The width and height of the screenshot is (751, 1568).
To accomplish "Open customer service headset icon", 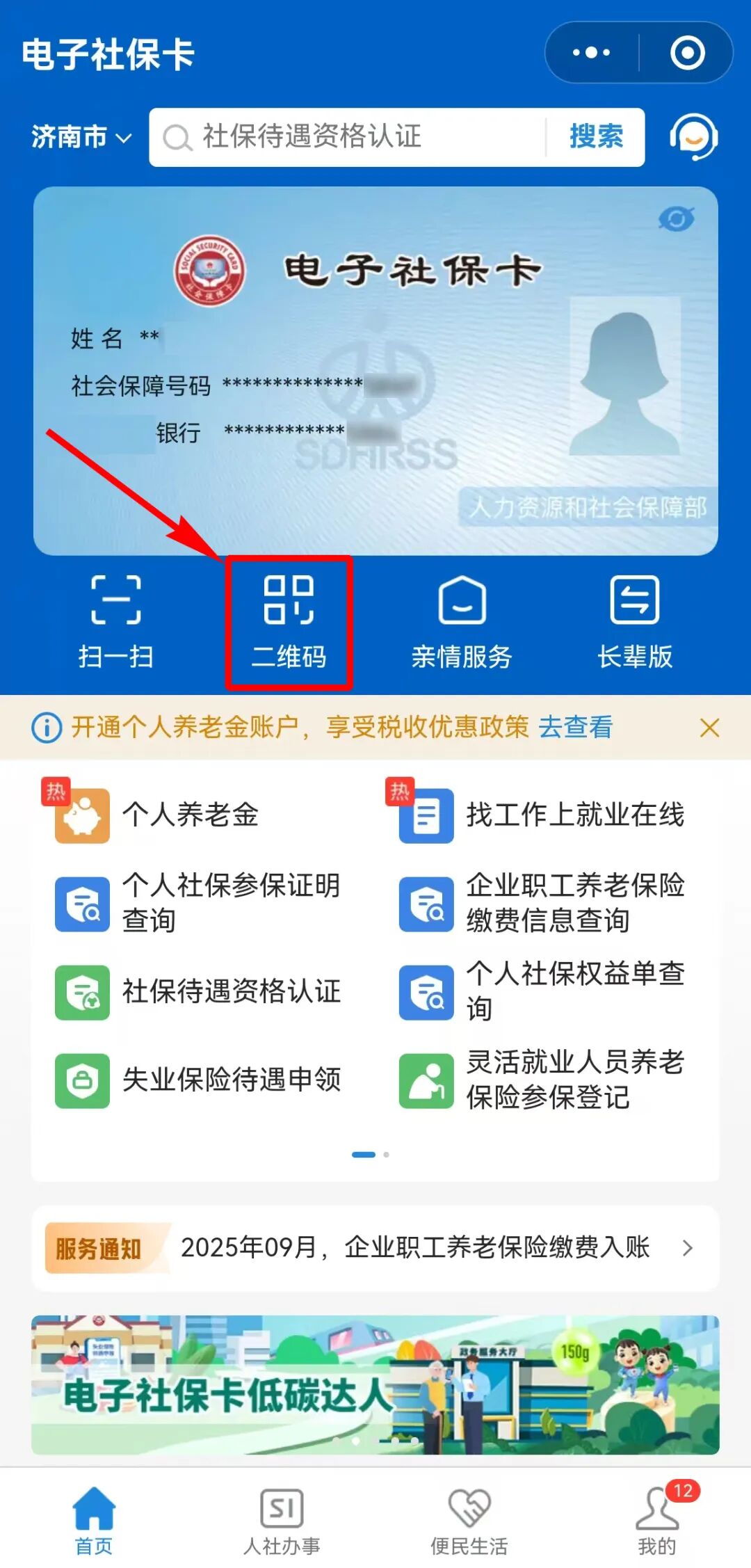I will coord(693,137).
